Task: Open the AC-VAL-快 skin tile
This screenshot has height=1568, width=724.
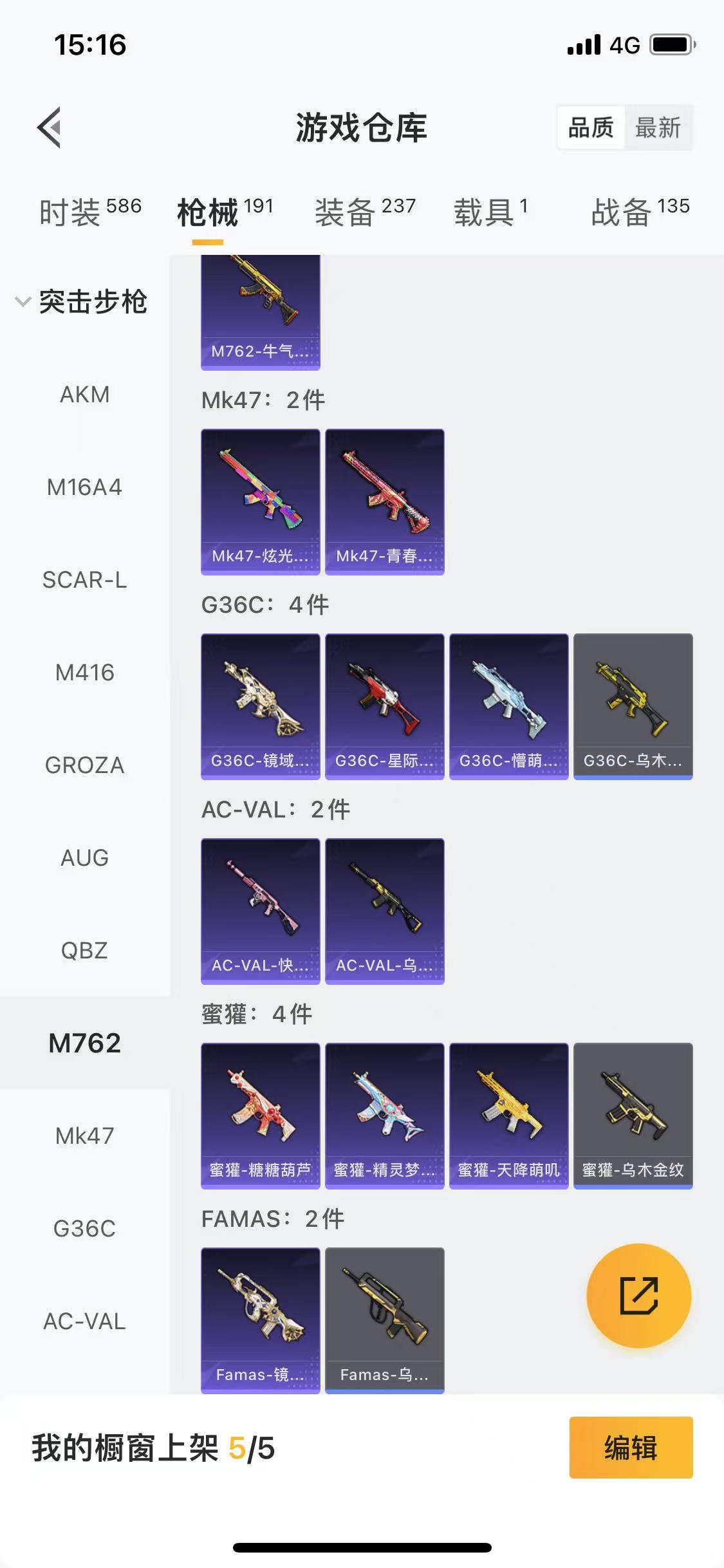Action: coord(260,911)
